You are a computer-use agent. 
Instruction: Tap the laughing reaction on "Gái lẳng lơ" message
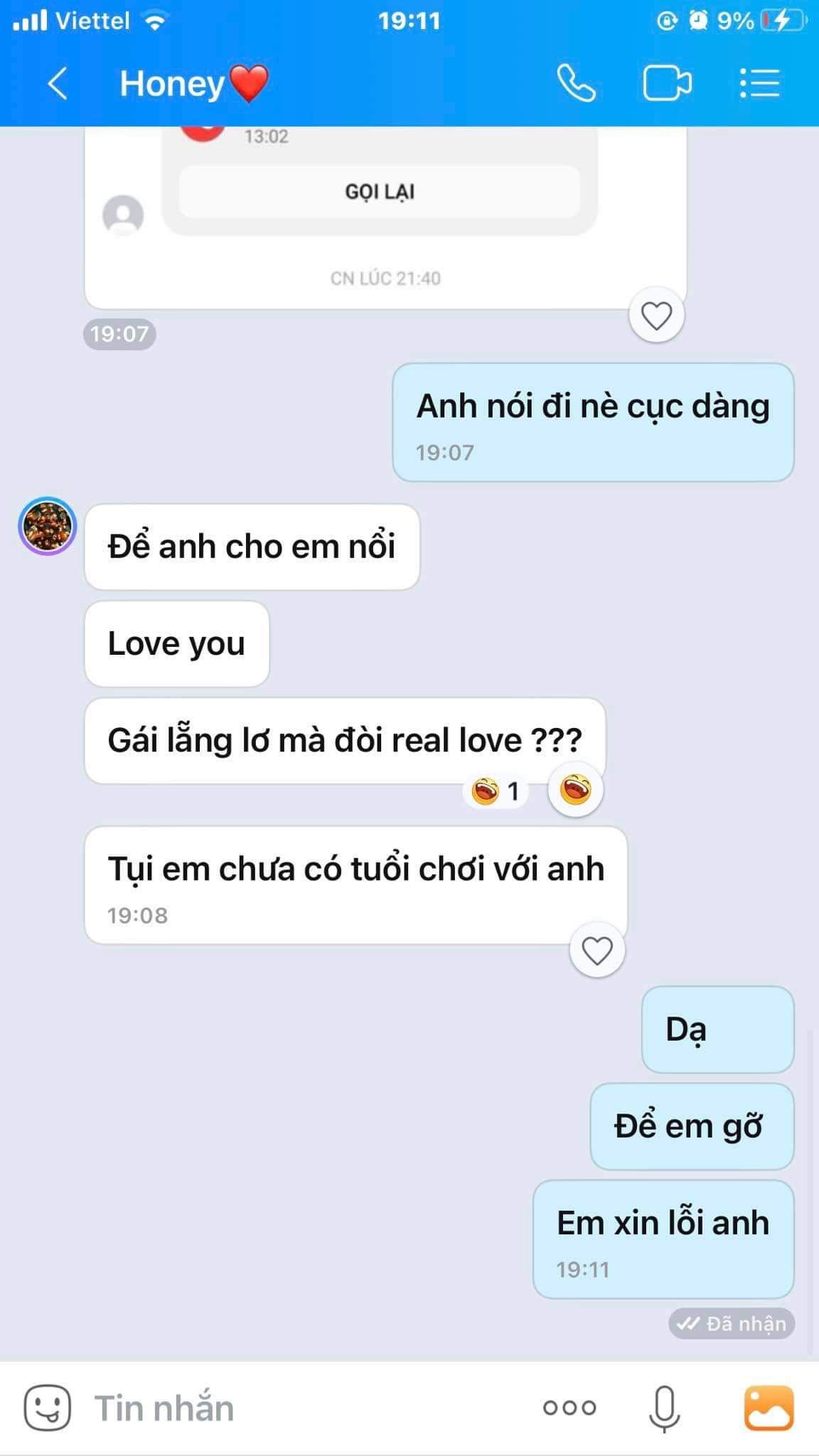click(575, 790)
